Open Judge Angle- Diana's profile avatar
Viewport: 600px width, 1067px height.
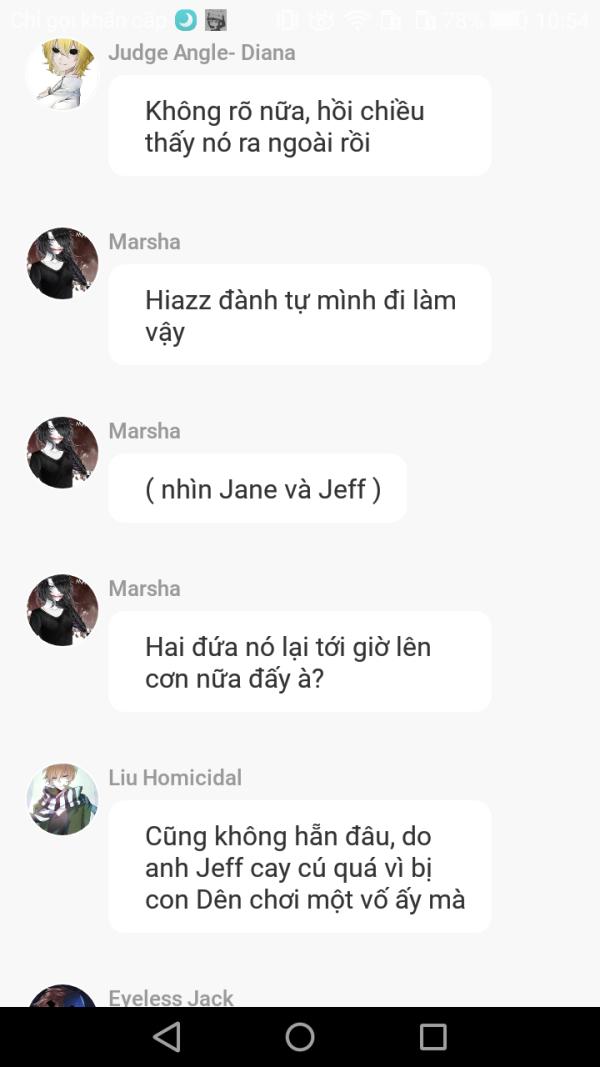[x=62, y=73]
